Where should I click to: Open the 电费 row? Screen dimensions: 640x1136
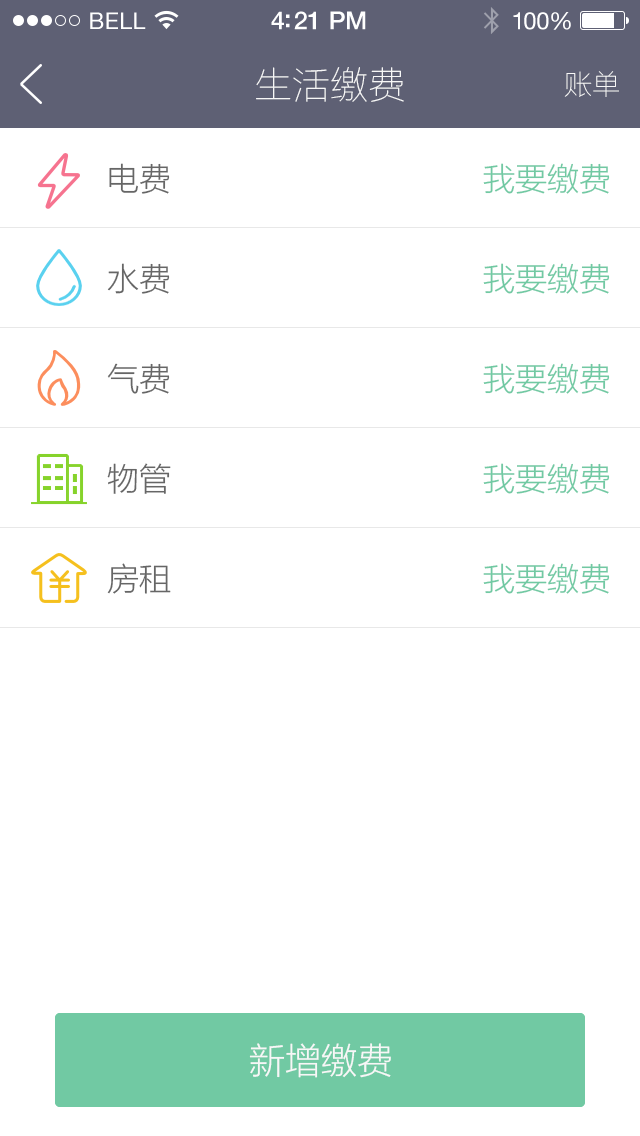(320, 178)
